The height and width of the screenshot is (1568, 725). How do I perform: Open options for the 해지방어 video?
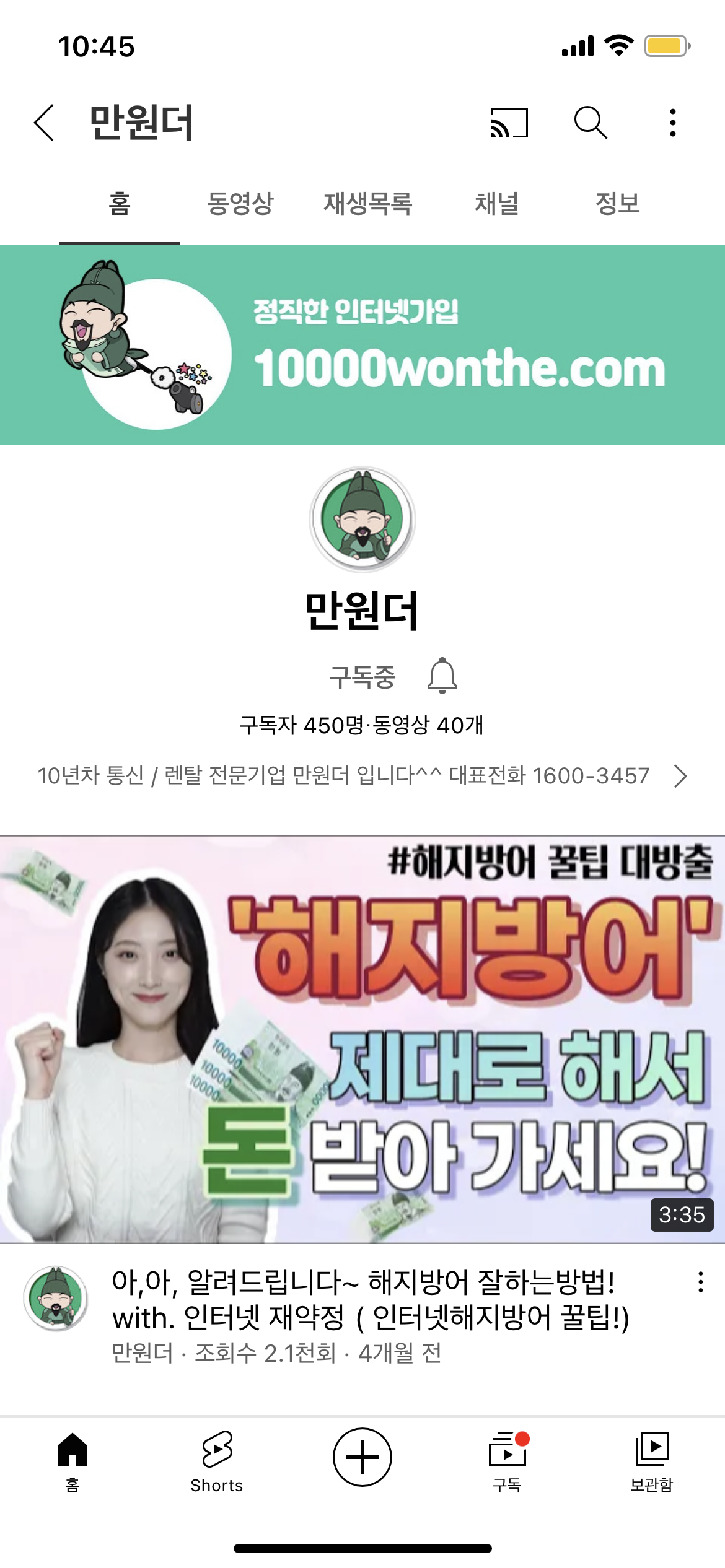(701, 1282)
